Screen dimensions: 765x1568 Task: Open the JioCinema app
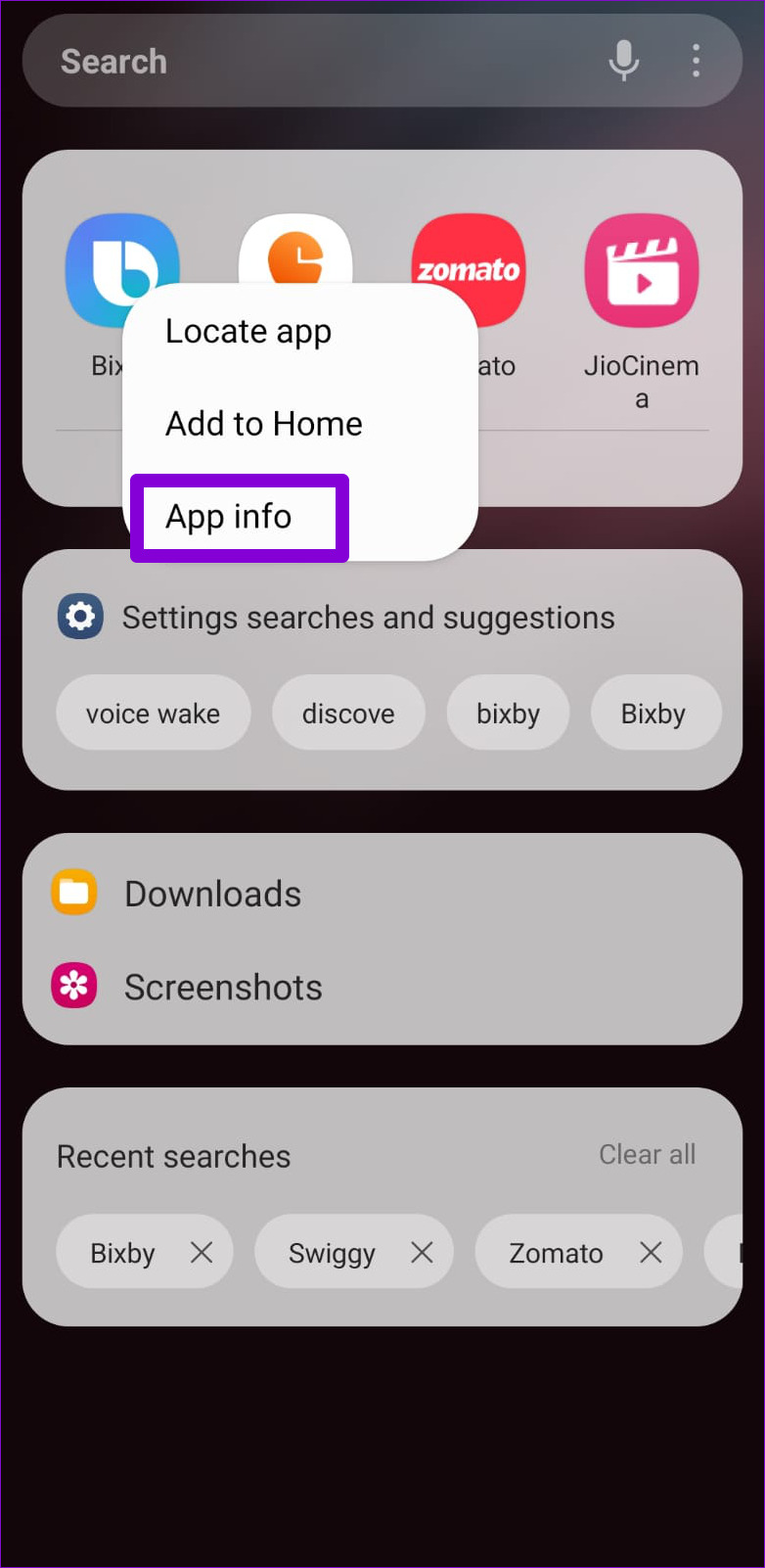tap(641, 271)
